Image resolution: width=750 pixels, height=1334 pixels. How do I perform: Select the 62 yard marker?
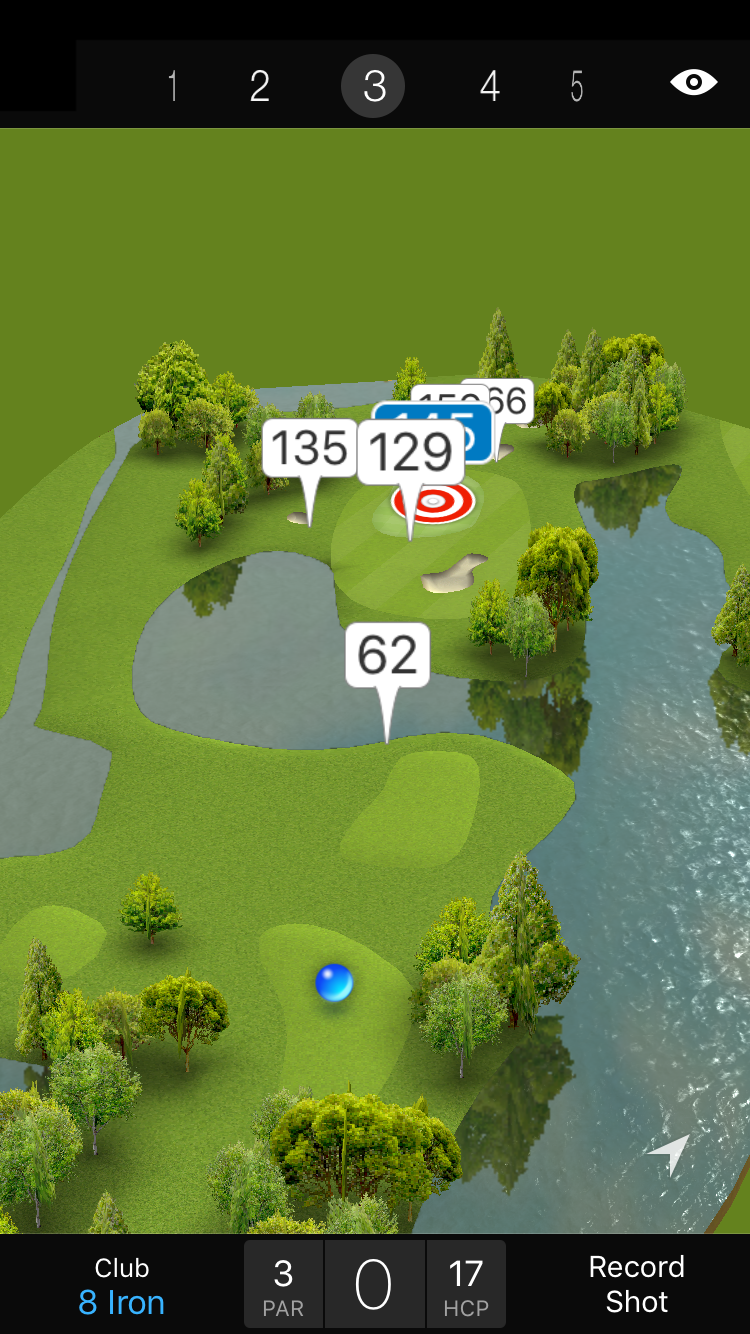point(387,655)
